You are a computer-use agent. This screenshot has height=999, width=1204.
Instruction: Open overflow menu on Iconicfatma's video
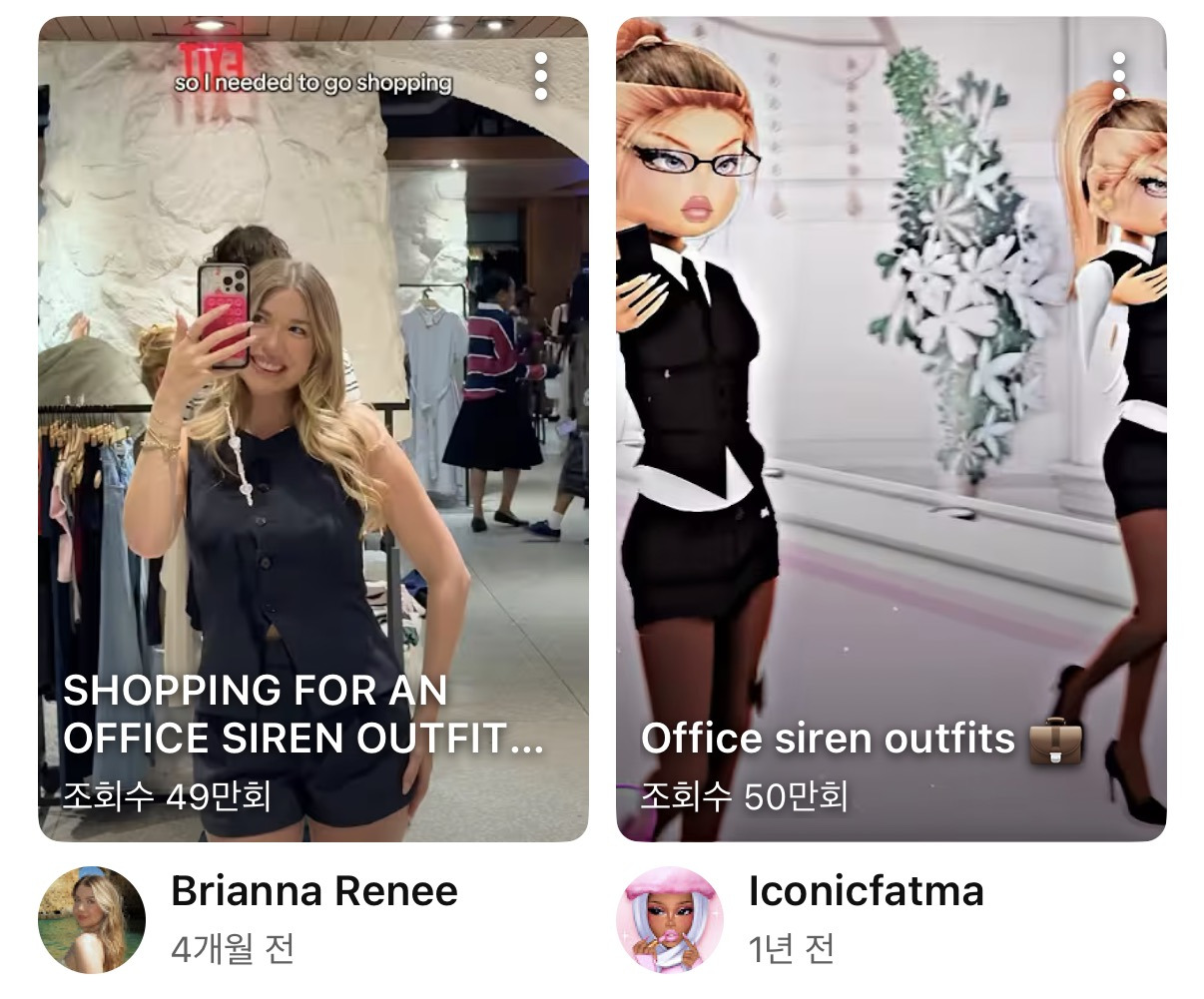1119,76
